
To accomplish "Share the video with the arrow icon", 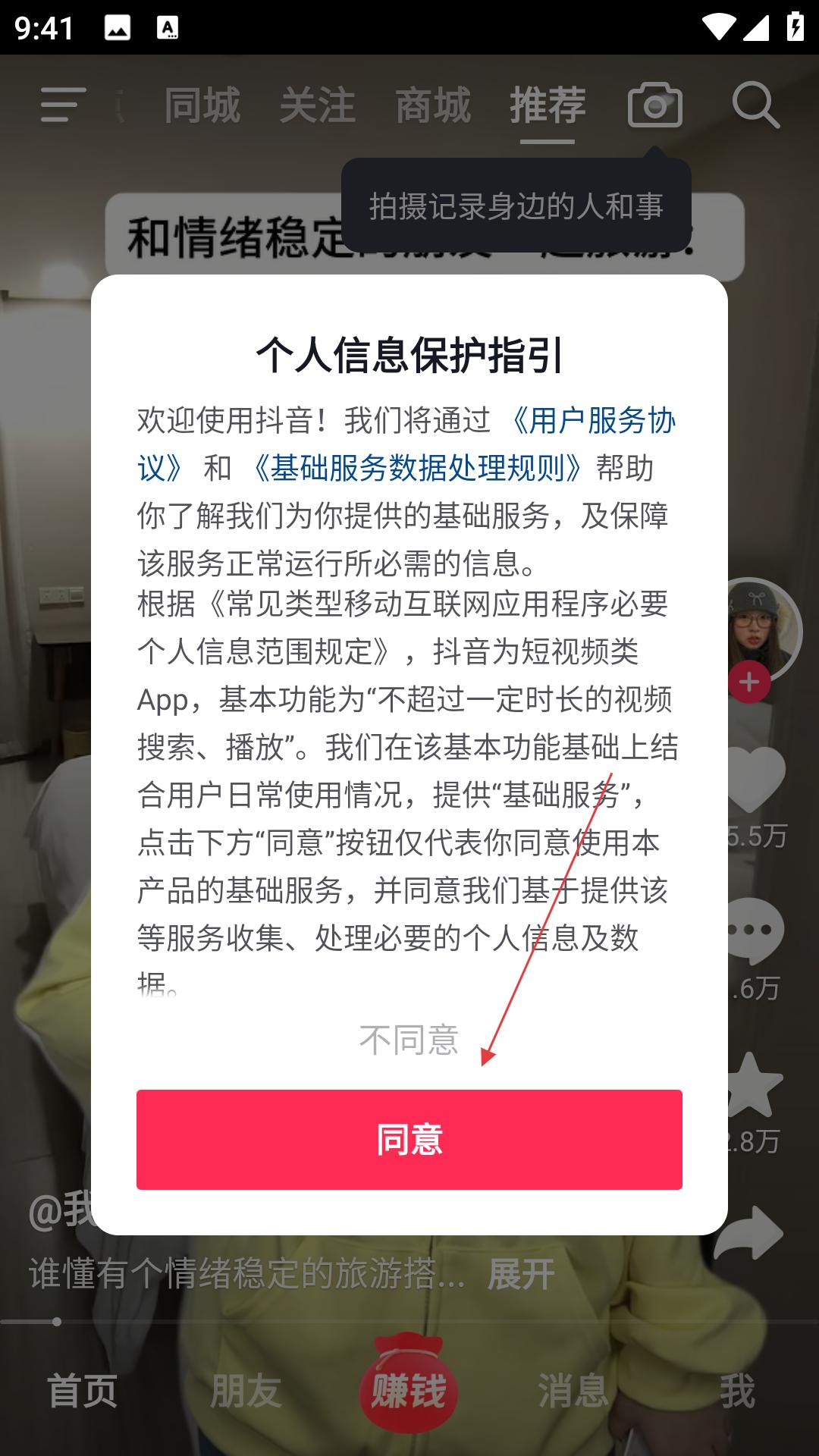I will point(751,1232).
